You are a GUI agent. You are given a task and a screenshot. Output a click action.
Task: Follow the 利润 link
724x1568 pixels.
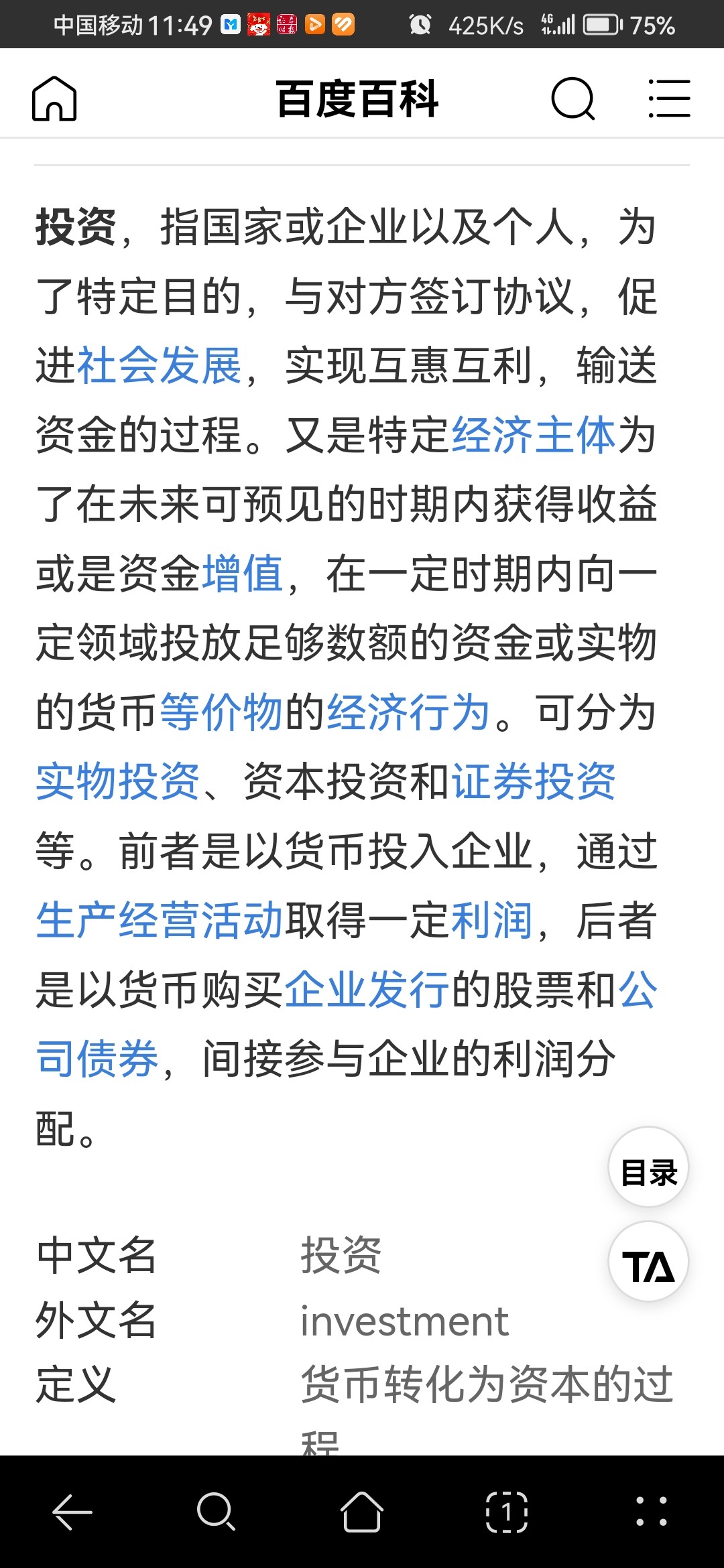coord(492,920)
